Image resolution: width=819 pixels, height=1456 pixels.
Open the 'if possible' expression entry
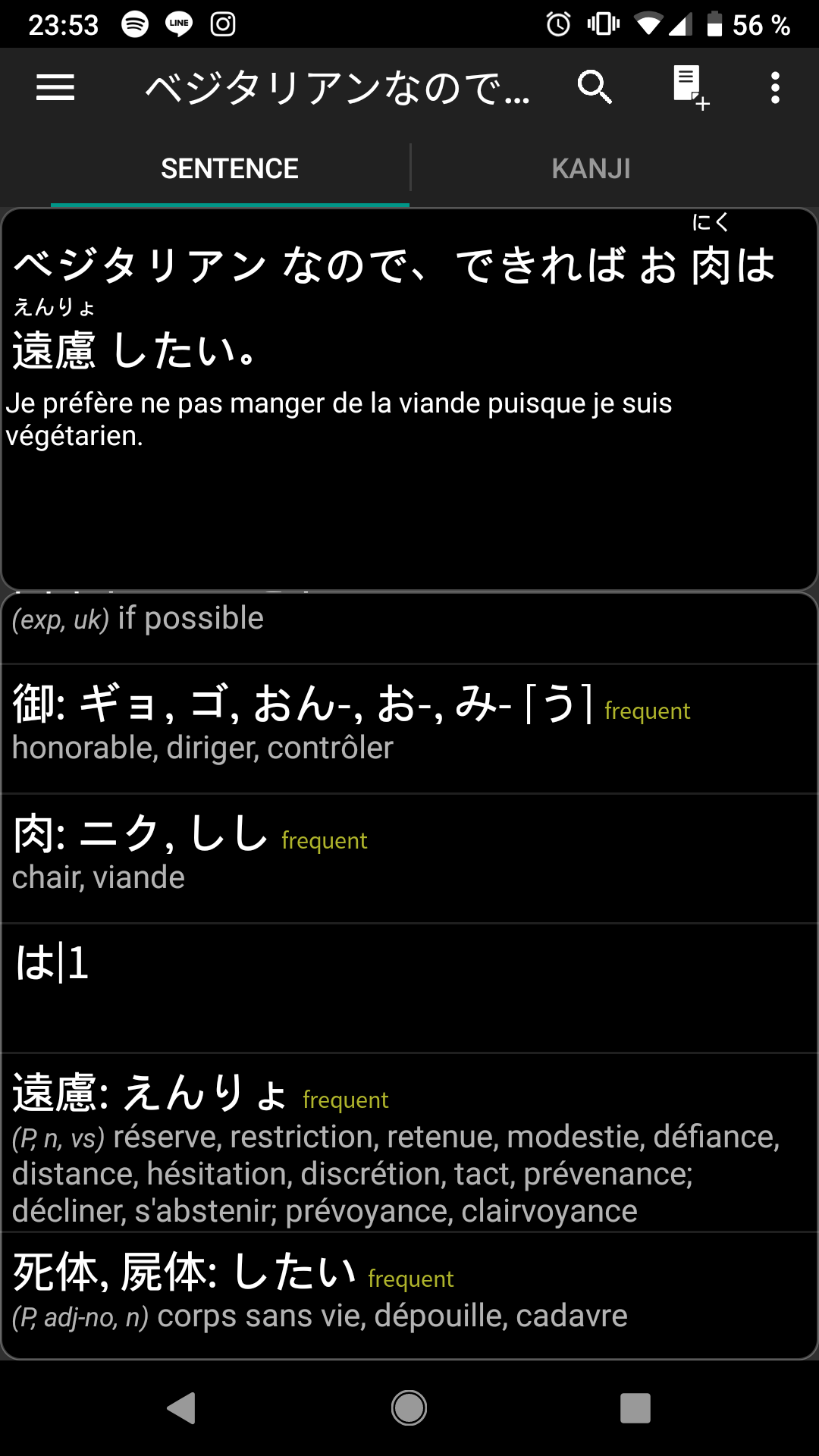(x=409, y=628)
